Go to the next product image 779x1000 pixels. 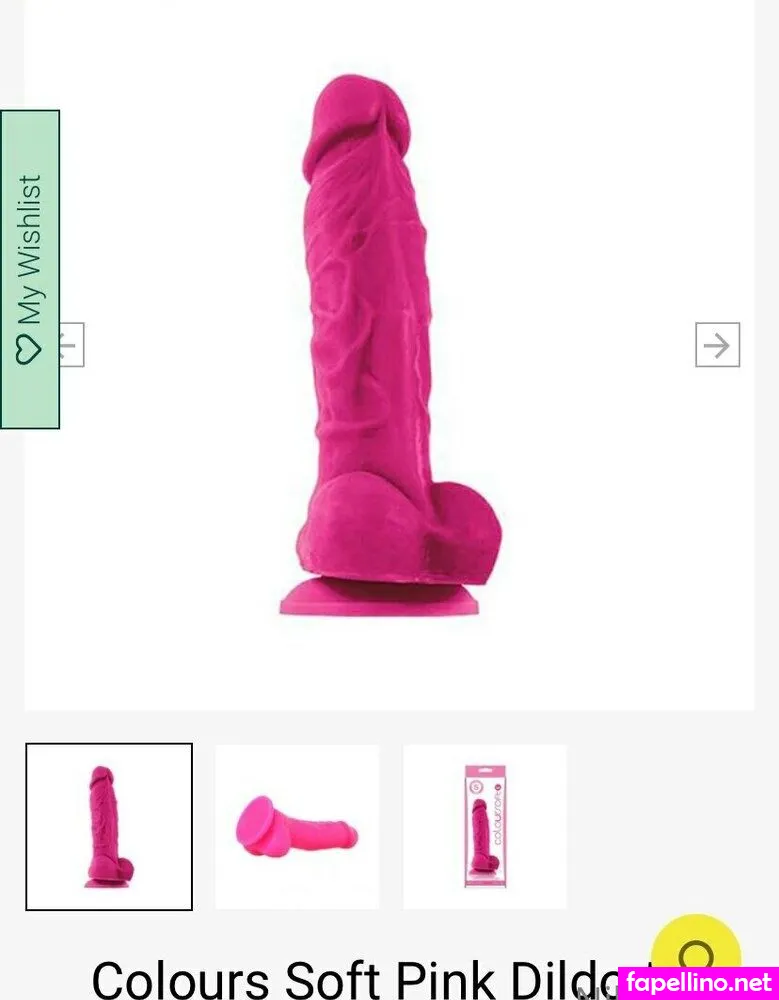(x=717, y=345)
